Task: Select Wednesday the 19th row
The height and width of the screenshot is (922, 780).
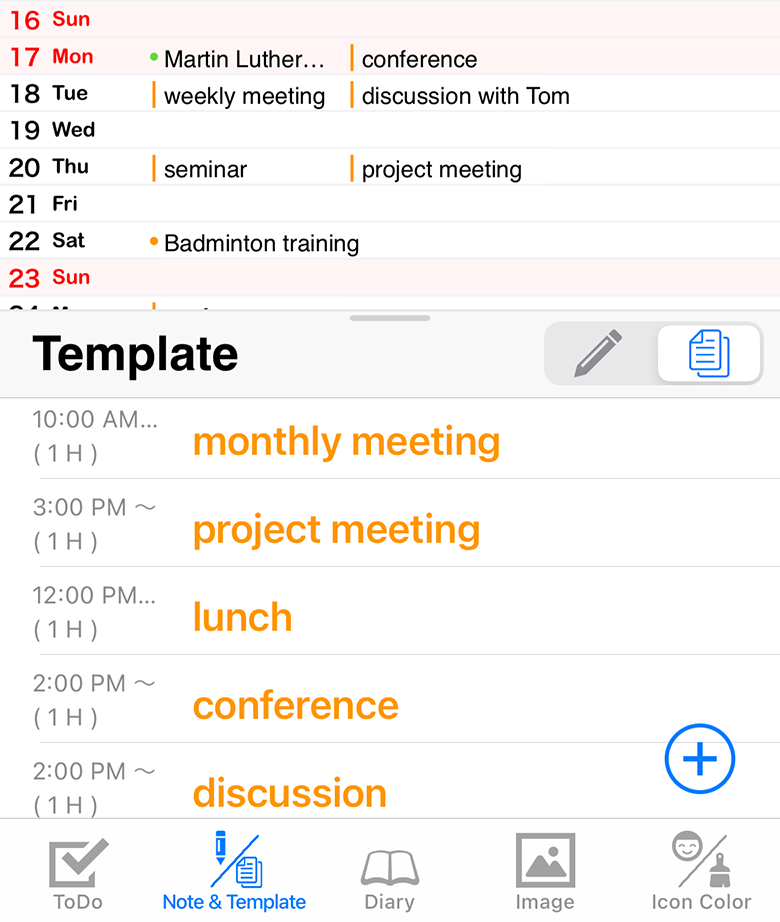Action: [x=390, y=130]
